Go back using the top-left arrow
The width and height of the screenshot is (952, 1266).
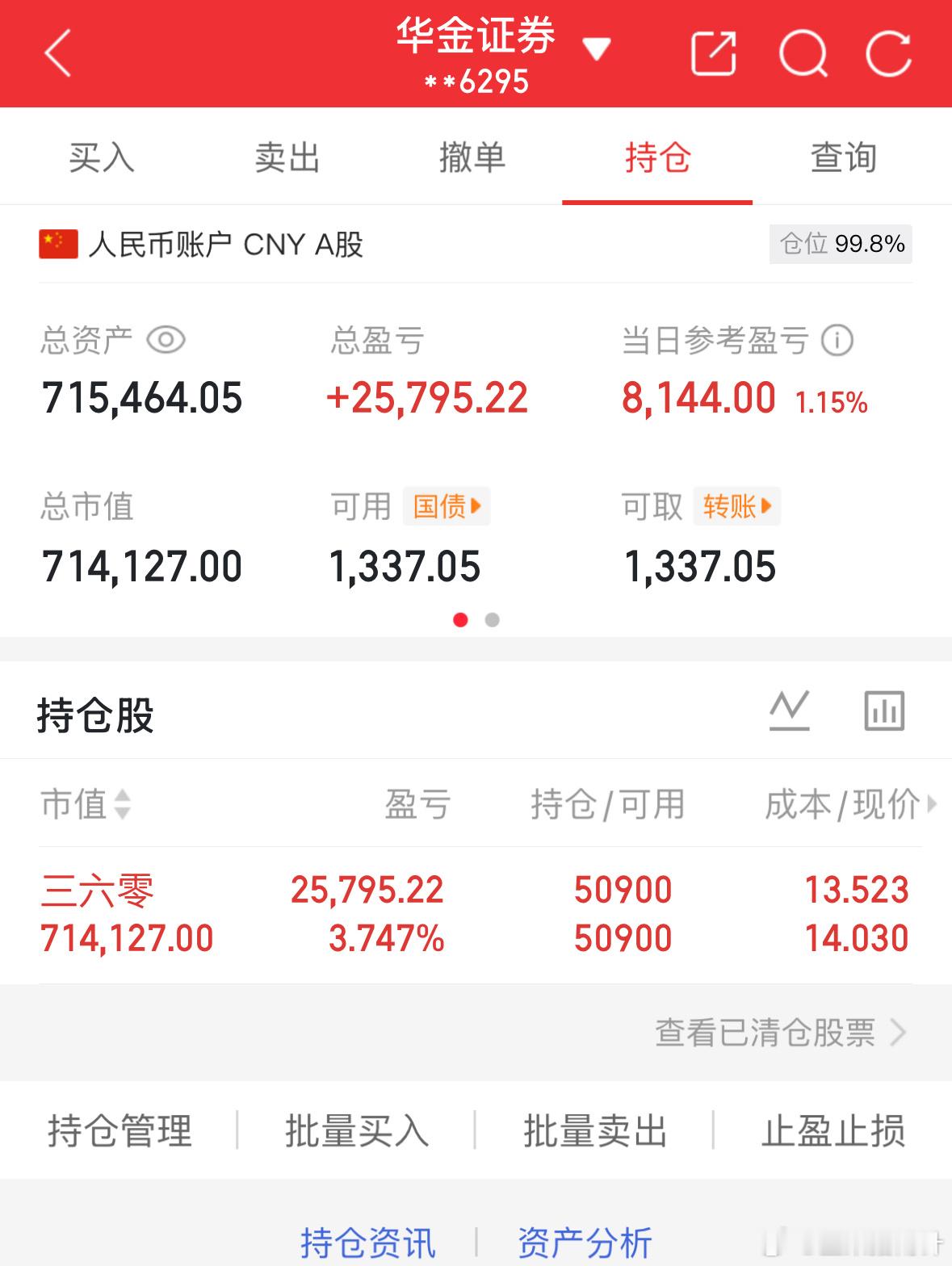tap(57, 53)
